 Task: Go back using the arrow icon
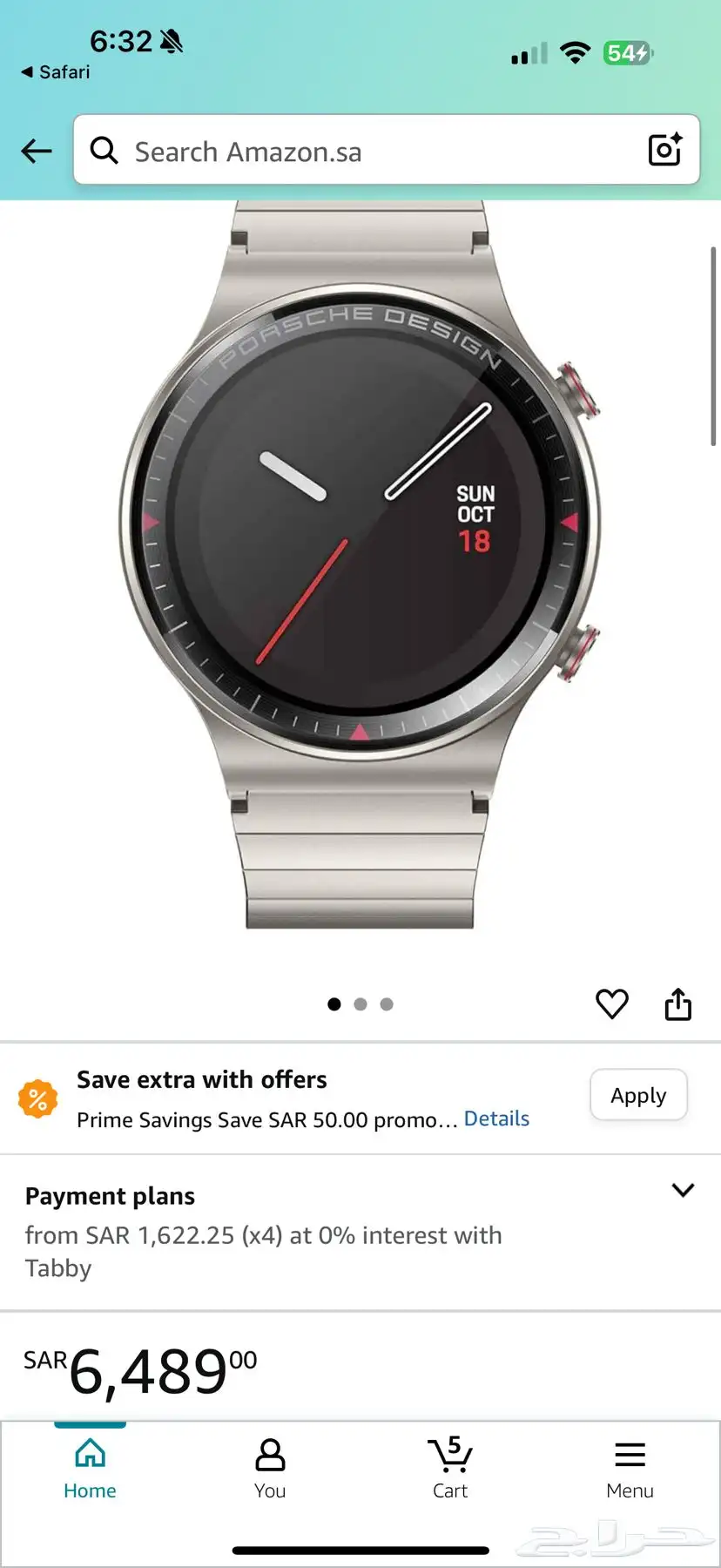pyautogui.click(x=37, y=152)
